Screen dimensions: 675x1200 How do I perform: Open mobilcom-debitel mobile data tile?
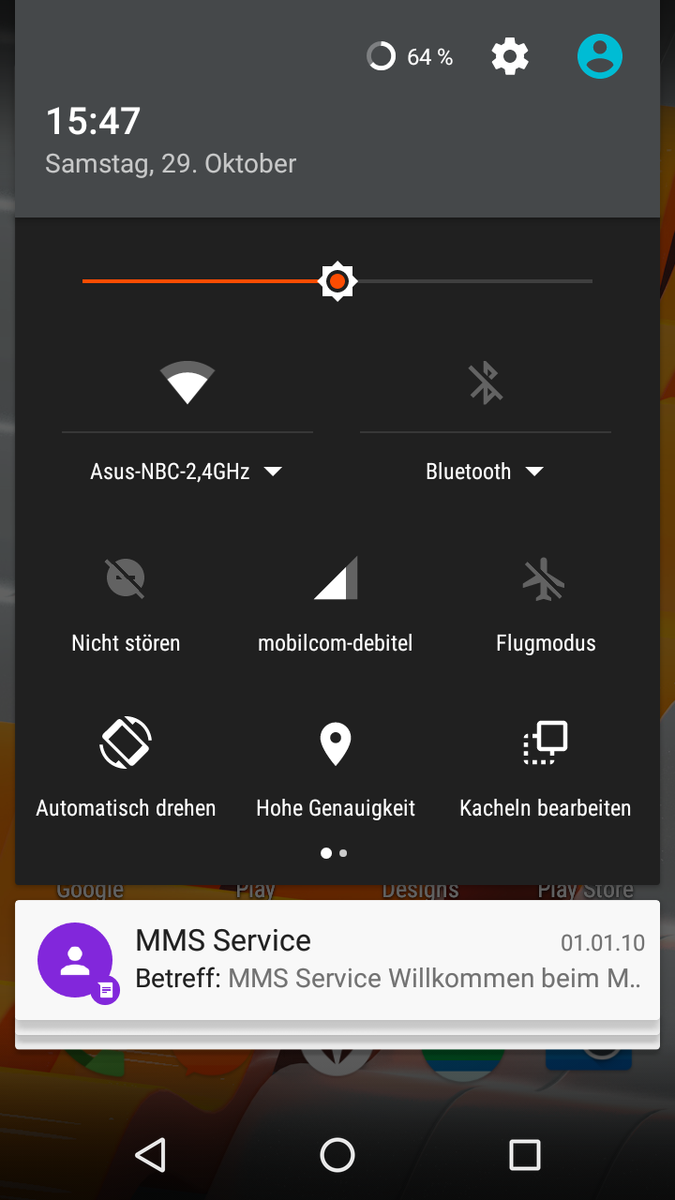point(336,579)
